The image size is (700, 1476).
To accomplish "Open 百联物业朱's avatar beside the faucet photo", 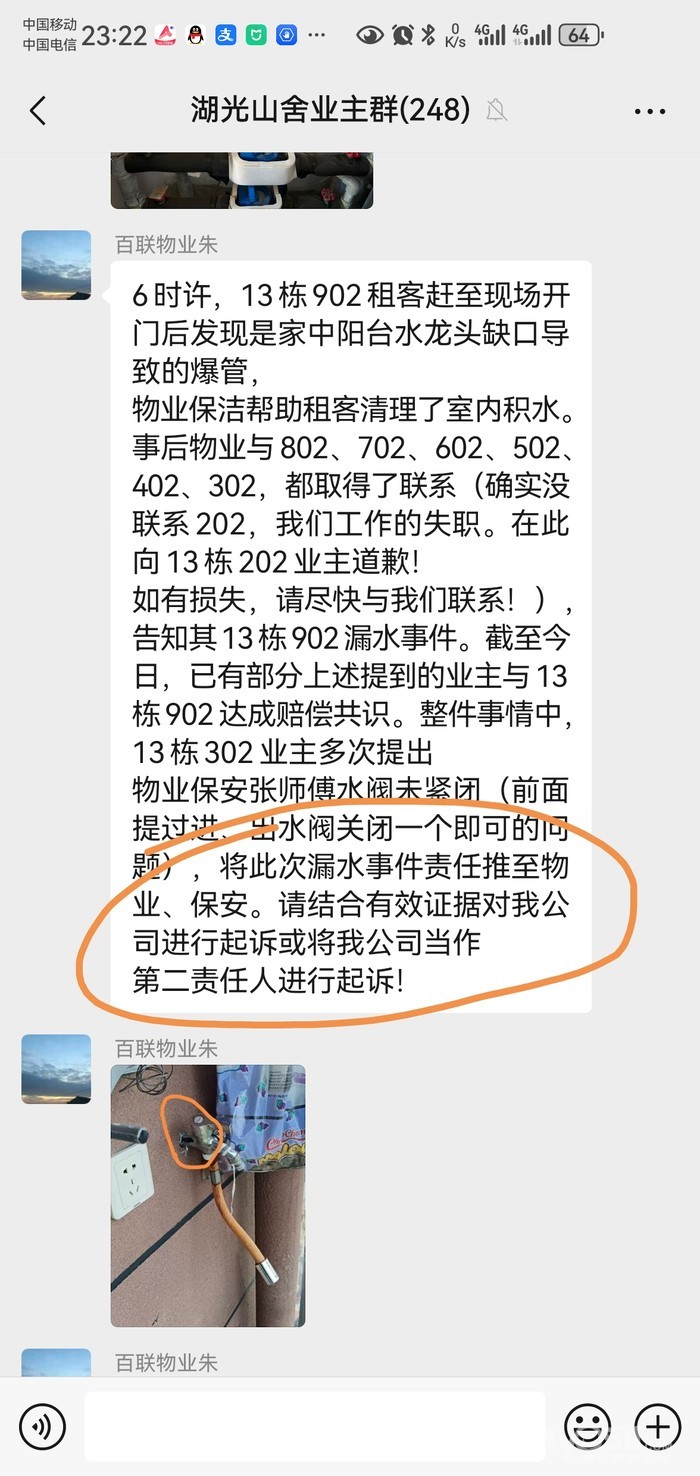I will [56, 1069].
